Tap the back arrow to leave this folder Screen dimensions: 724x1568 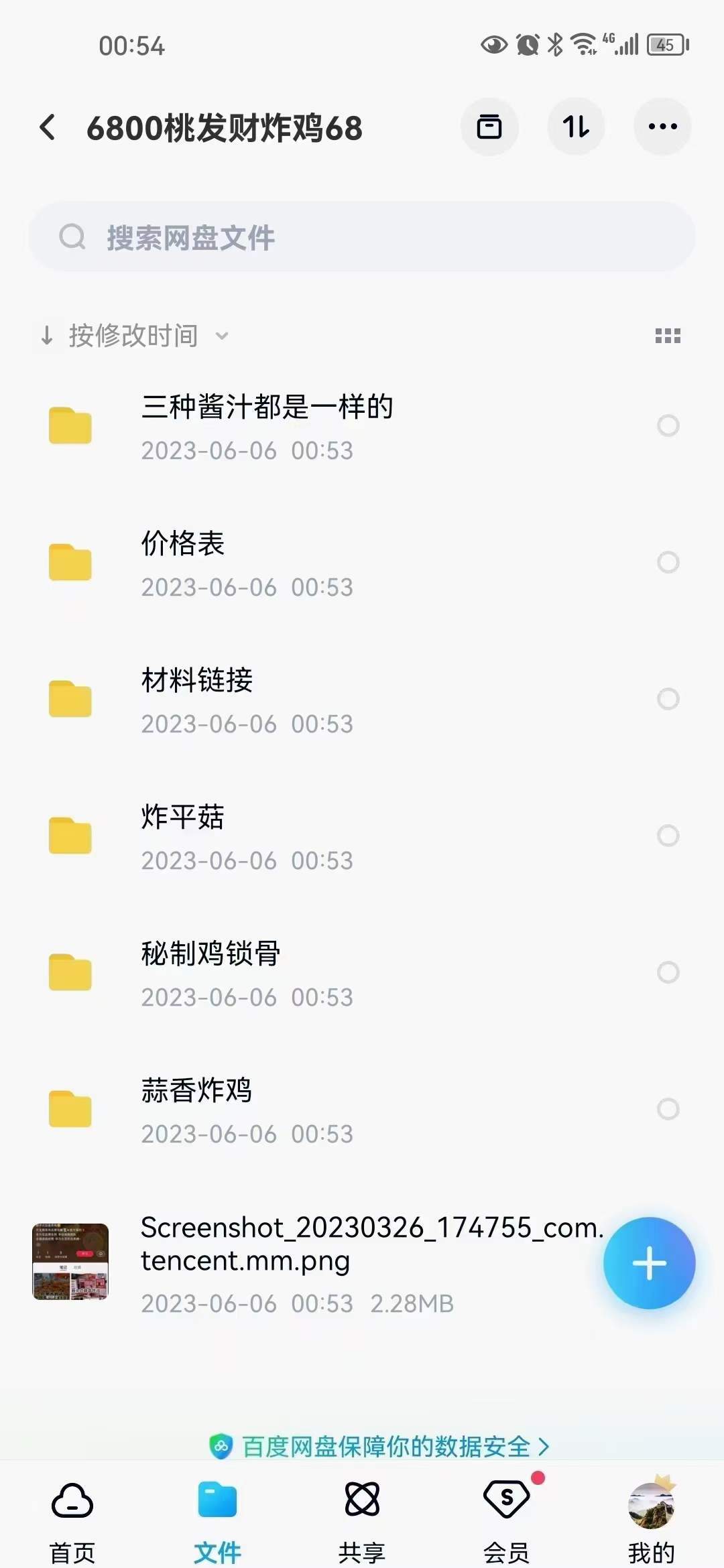(x=48, y=127)
